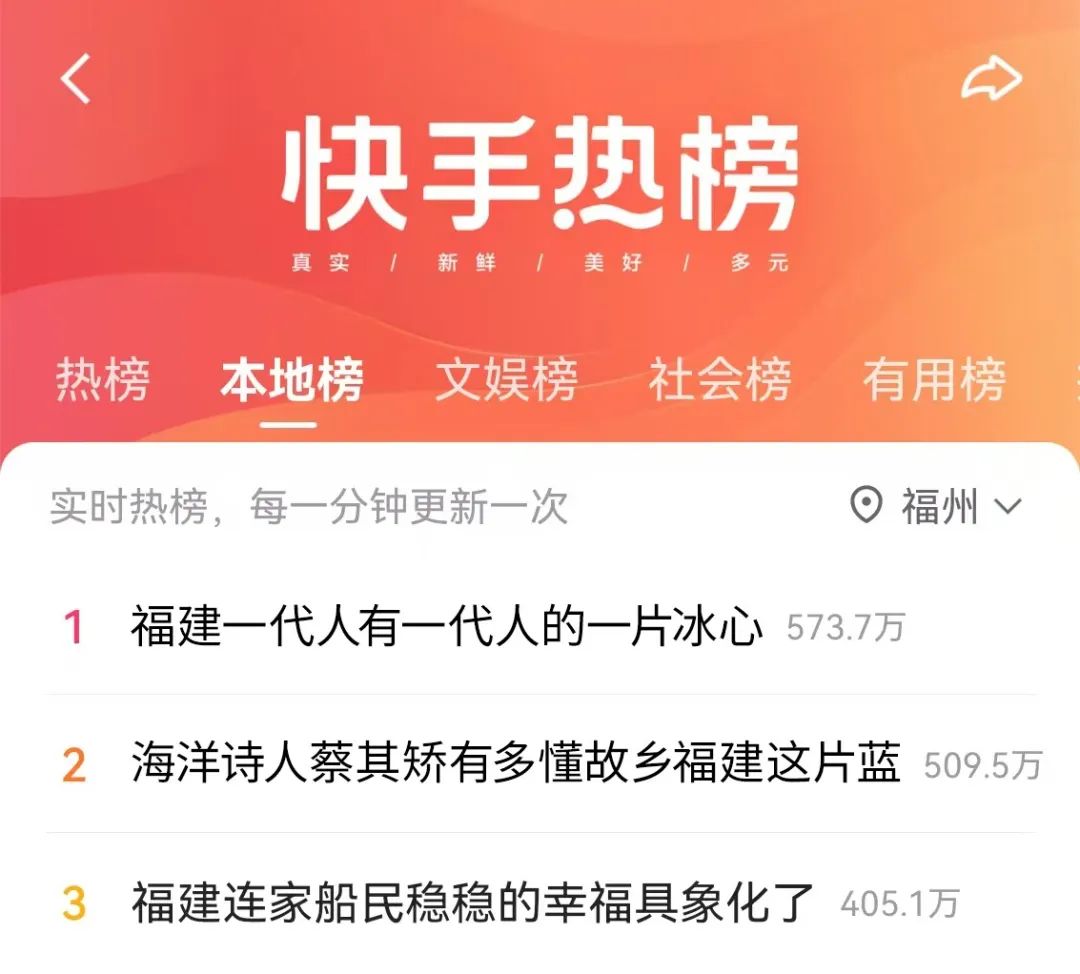The image size is (1080, 974).
Task: Switch to the 文娱榜 tab
Action: click(x=506, y=380)
